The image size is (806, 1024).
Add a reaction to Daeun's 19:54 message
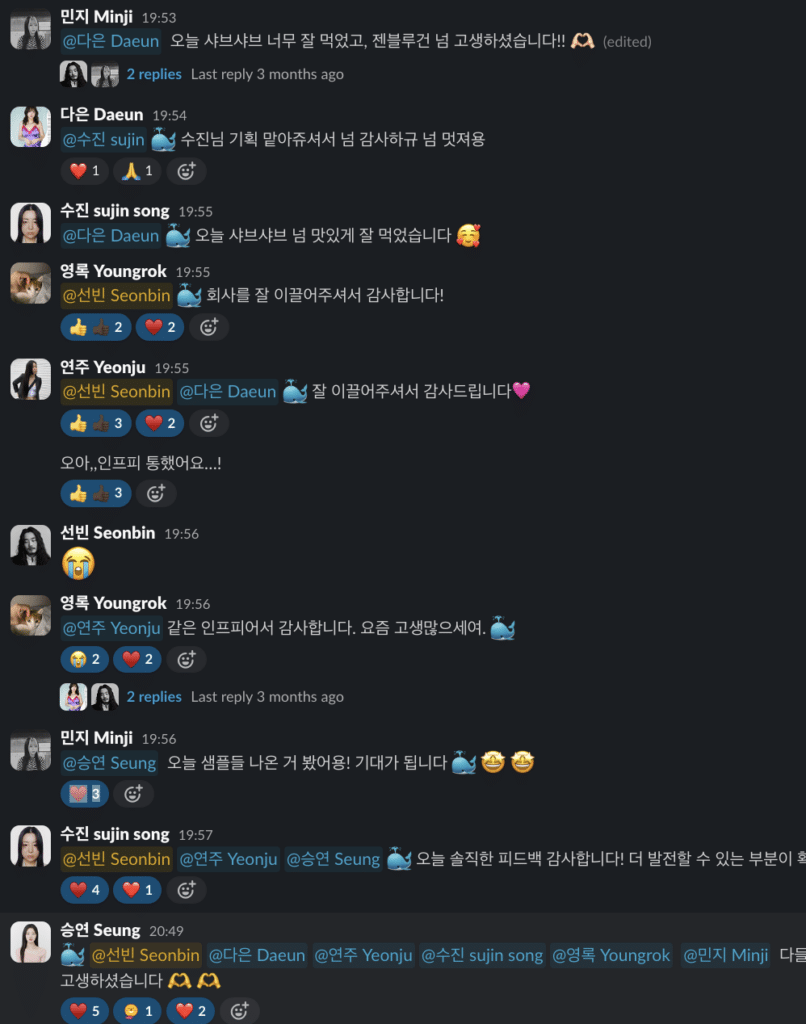(186, 171)
